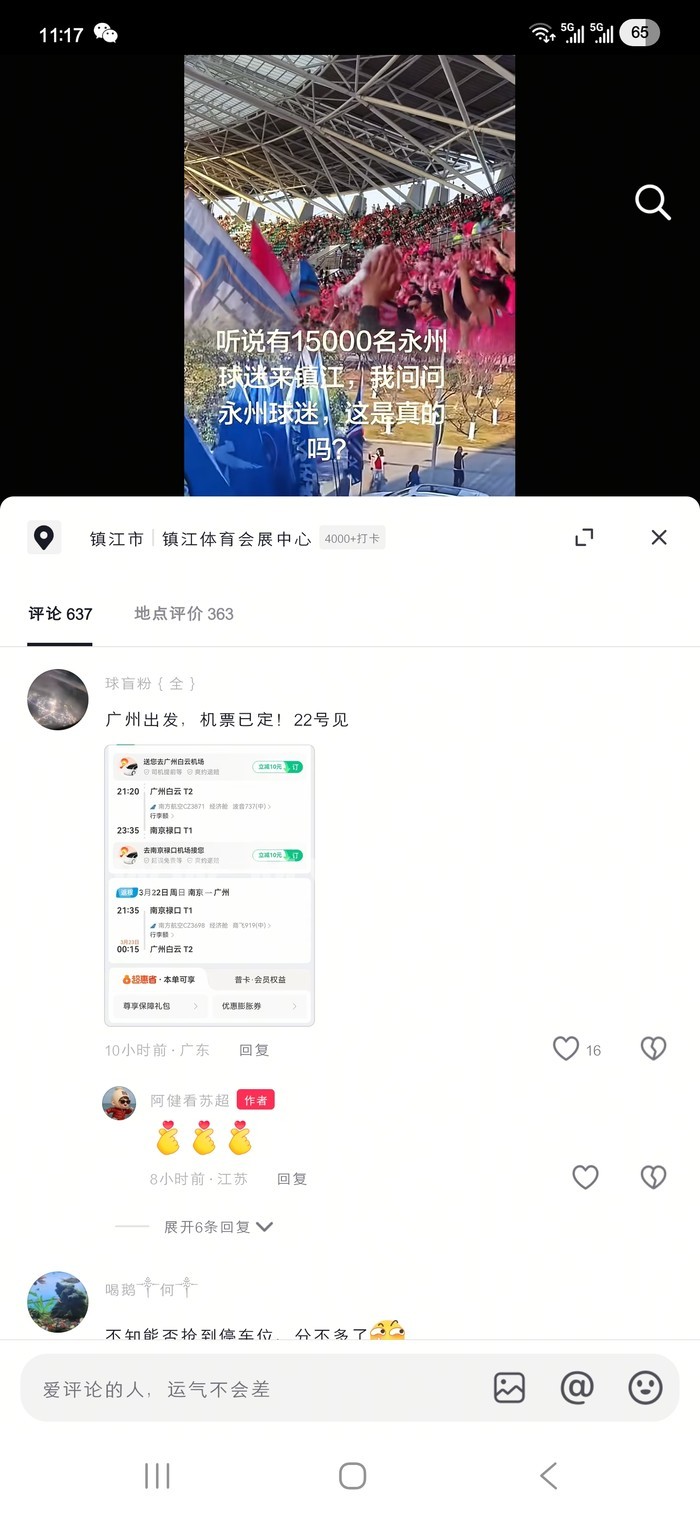Expand 展开6条回复 replies
Image resolution: width=700 pixels, height=1517 pixels.
pos(218,1227)
